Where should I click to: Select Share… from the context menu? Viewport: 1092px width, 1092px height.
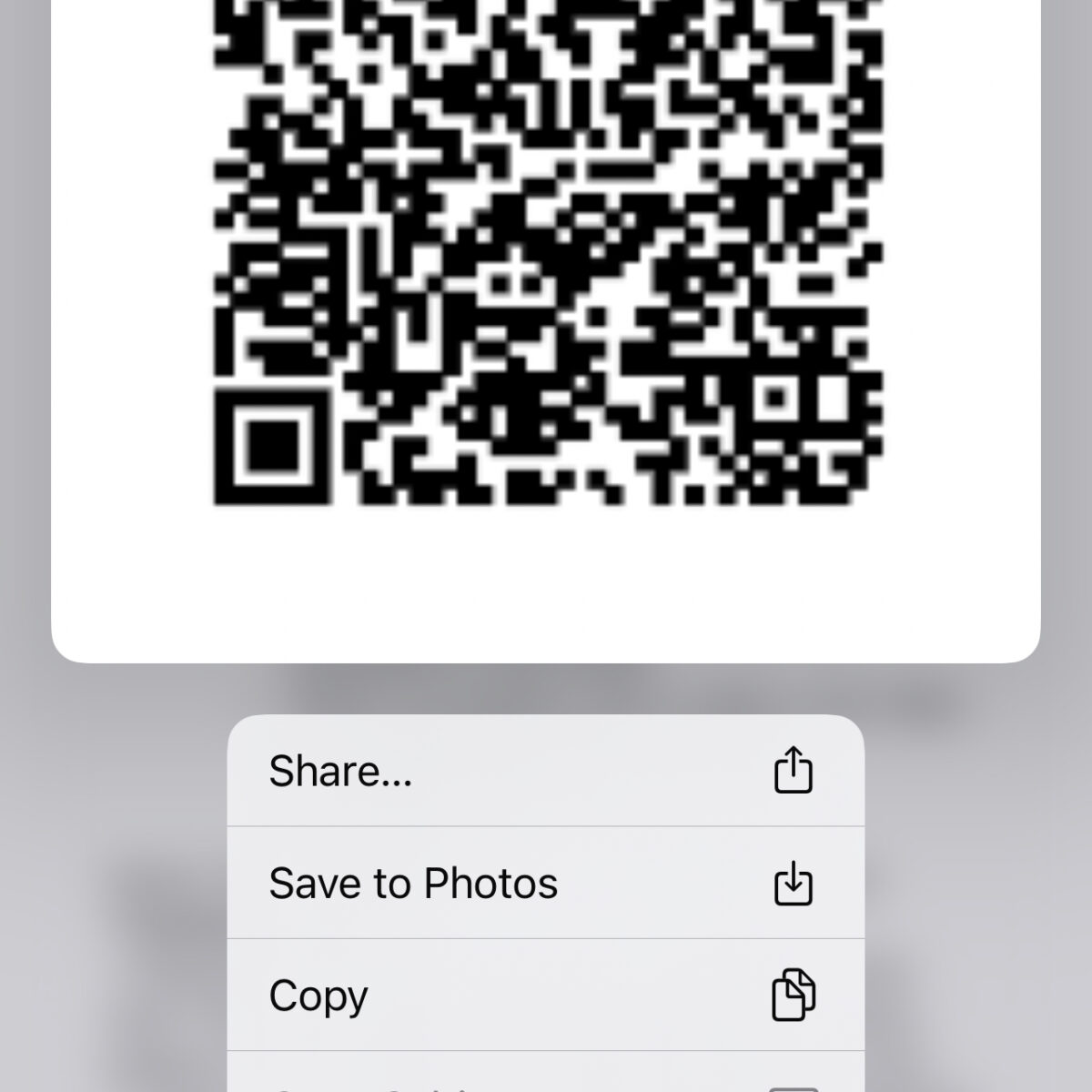pyautogui.click(x=544, y=771)
